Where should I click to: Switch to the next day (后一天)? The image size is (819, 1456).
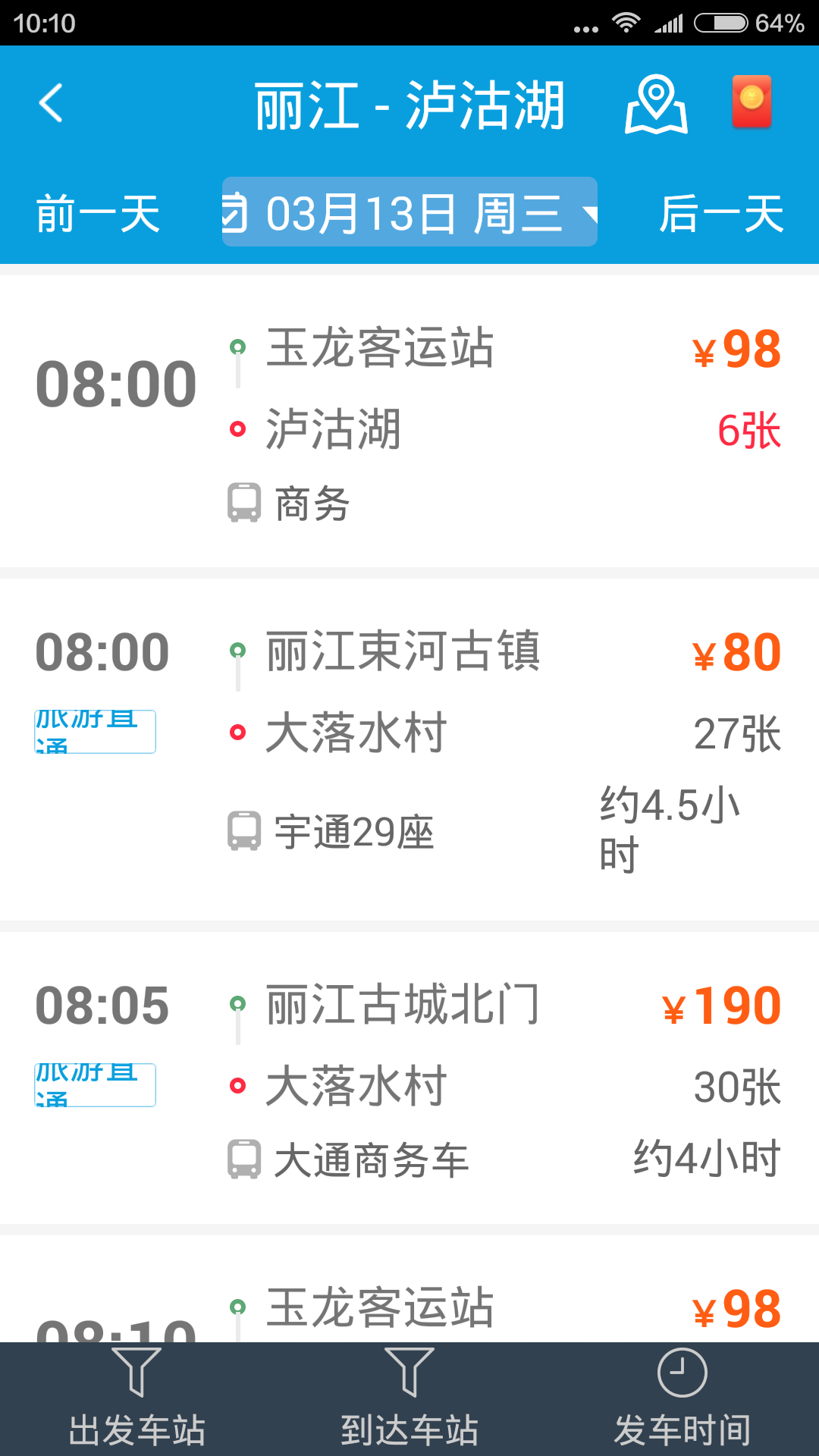(x=721, y=213)
